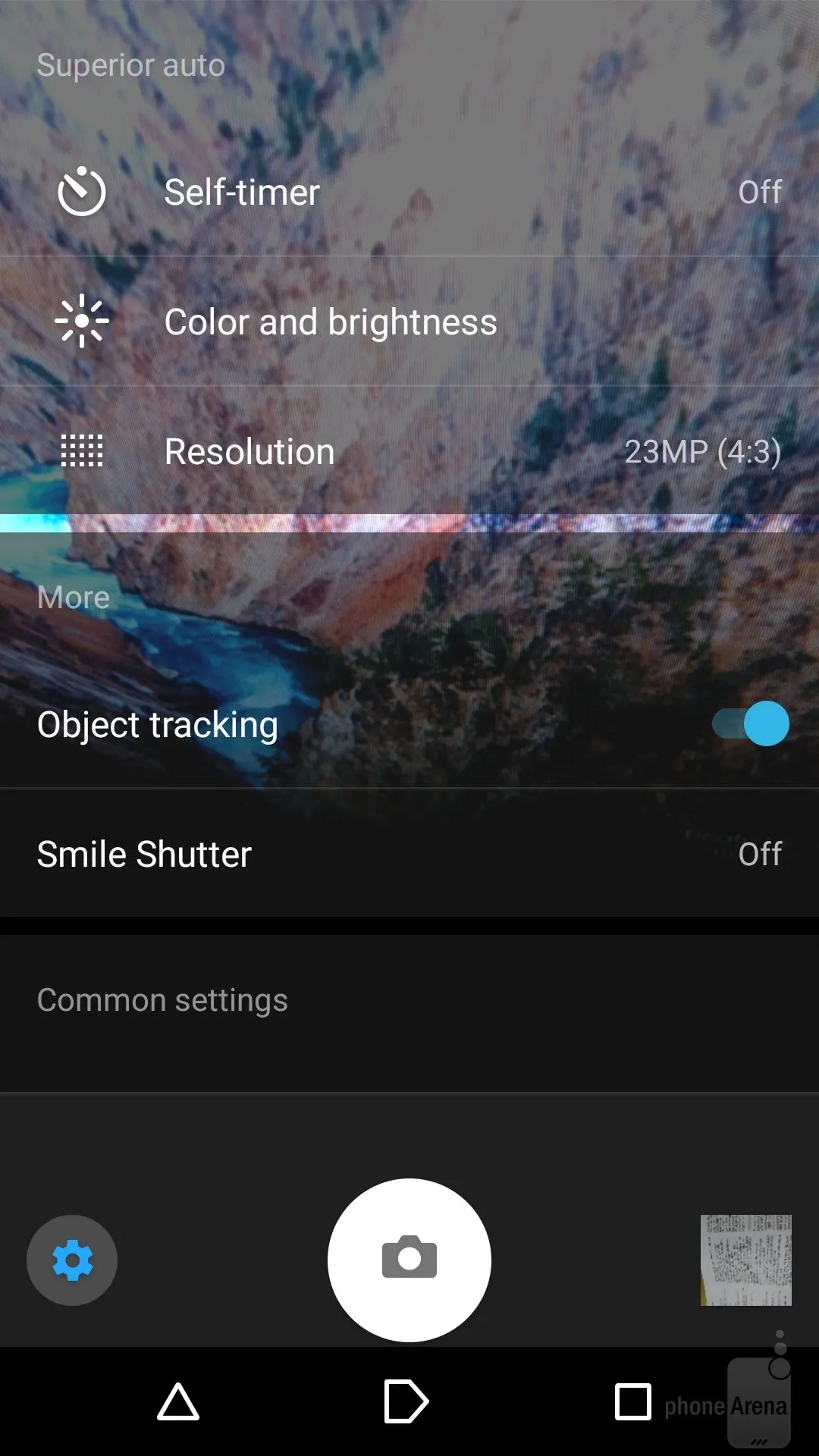Take a photo with the shutter button

[x=409, y=1260]
